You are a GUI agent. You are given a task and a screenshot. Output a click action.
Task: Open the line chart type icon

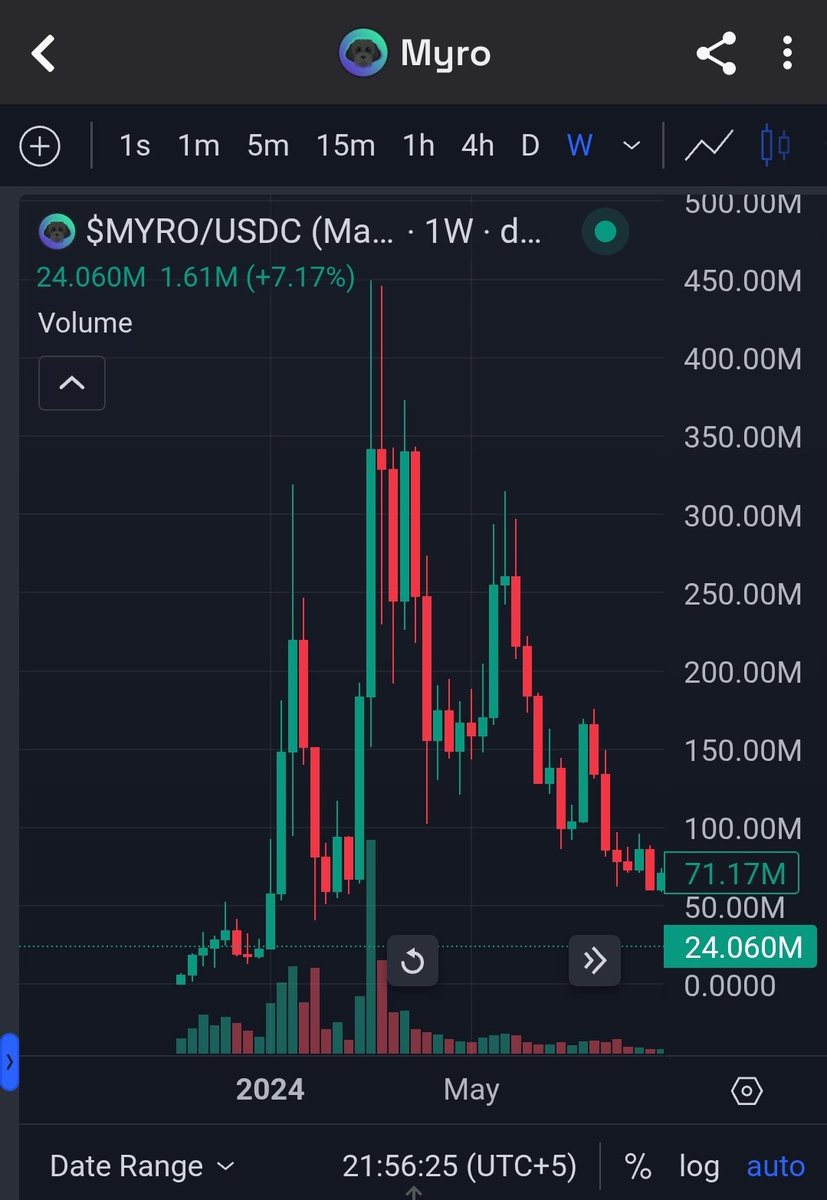pyautogui.click(x=709, y=146)
